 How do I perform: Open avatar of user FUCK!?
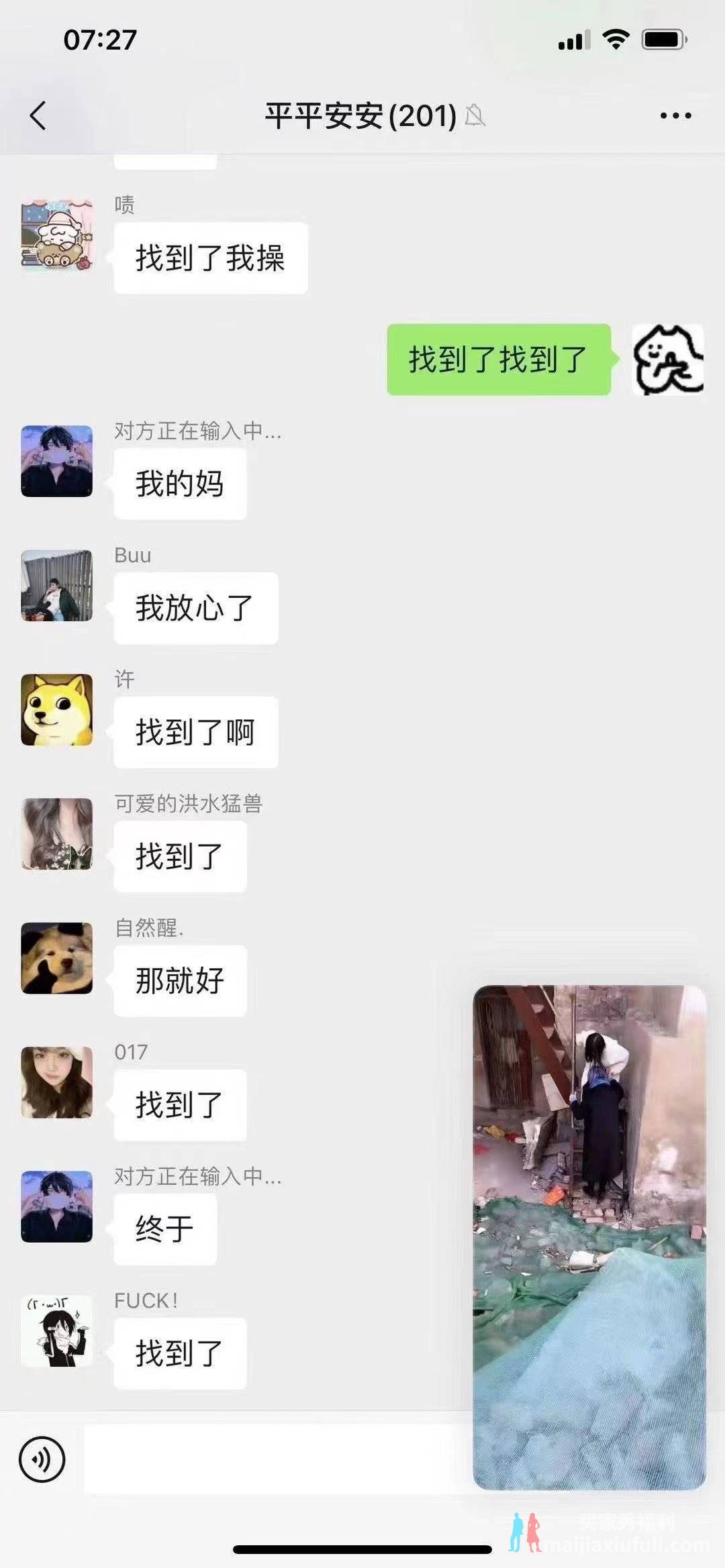[x=56, y=1330]
